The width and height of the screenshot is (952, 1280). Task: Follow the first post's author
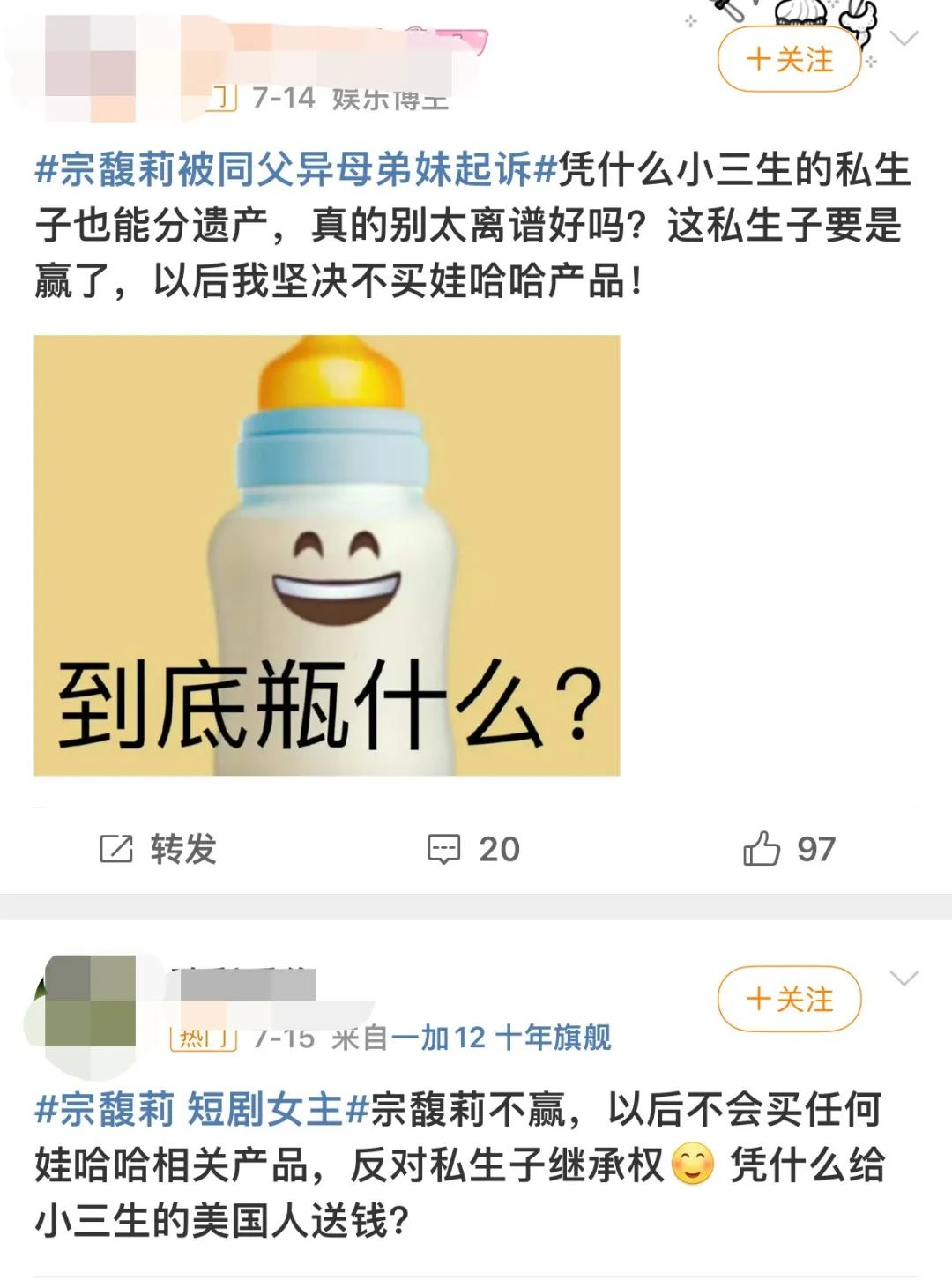pos(789,60)
